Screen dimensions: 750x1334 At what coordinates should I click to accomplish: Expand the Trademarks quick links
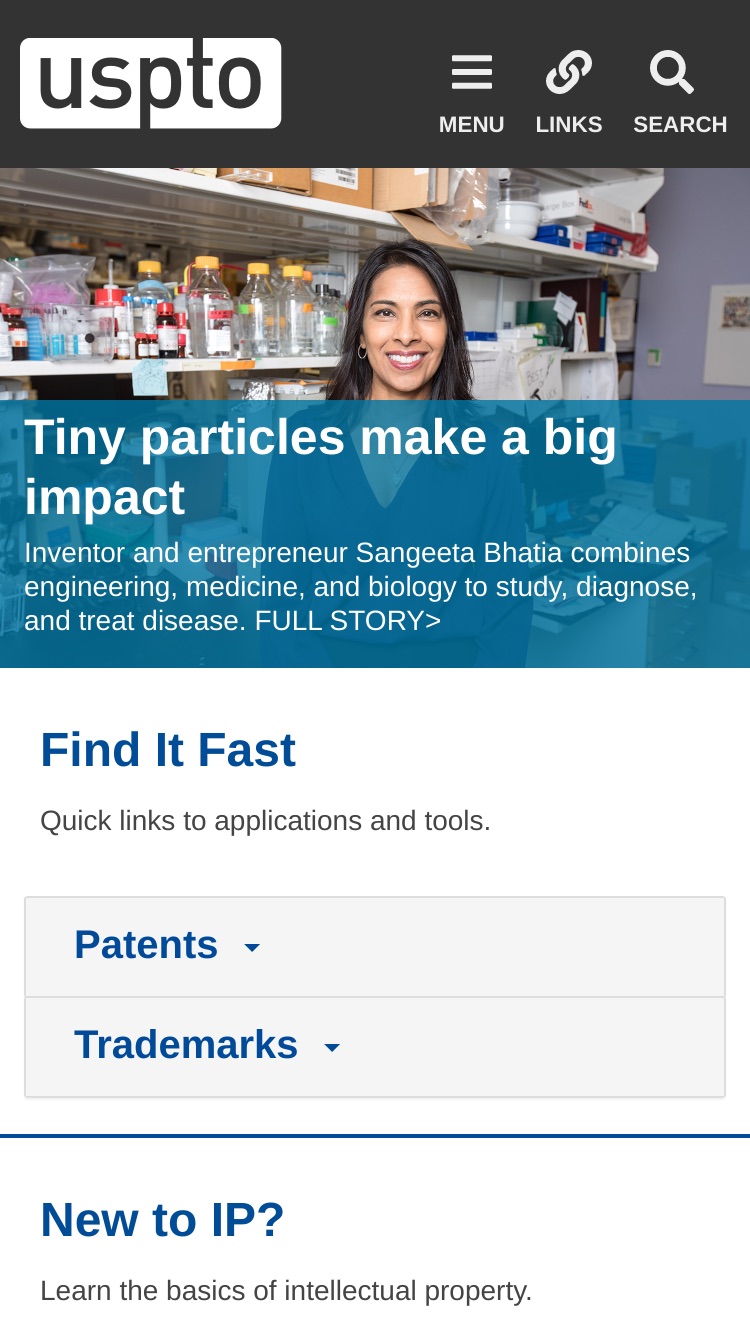click(375, 1046)
